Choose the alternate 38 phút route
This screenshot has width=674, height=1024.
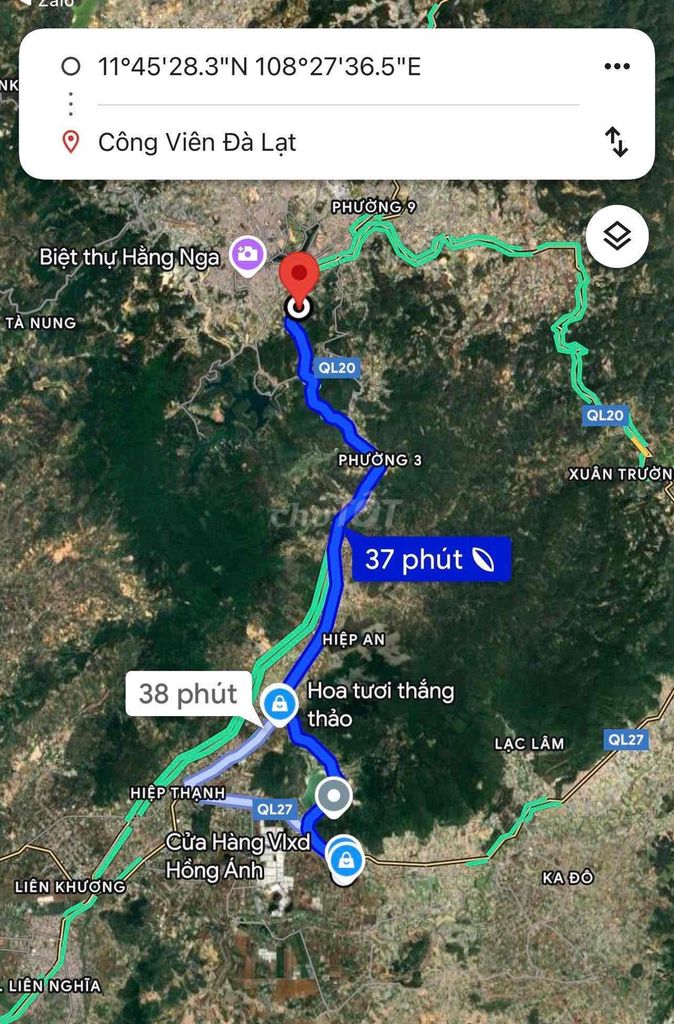pyautogui.click(x=188, y=693)
